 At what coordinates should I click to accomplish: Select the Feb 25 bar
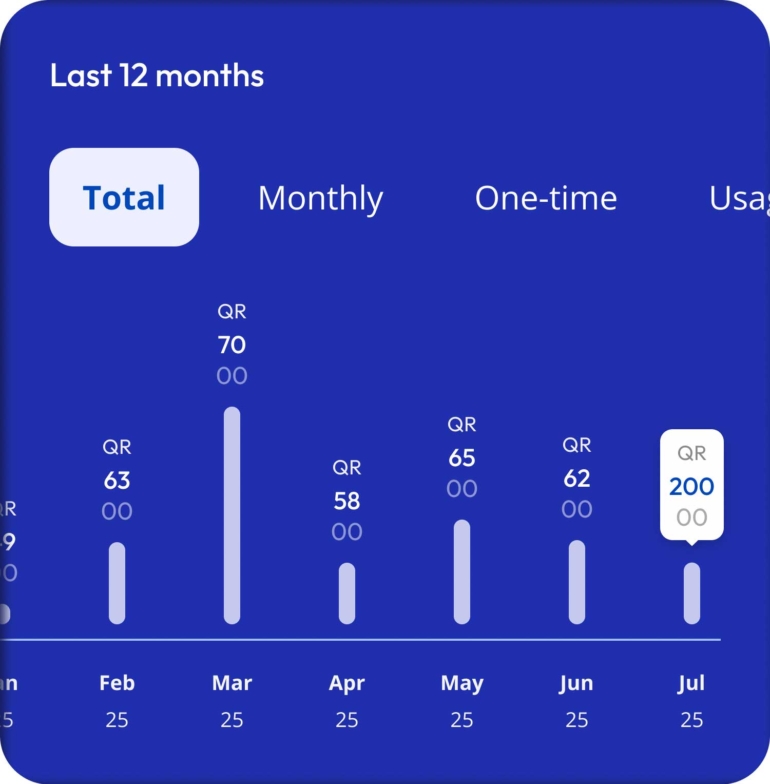tap(117, 583)
